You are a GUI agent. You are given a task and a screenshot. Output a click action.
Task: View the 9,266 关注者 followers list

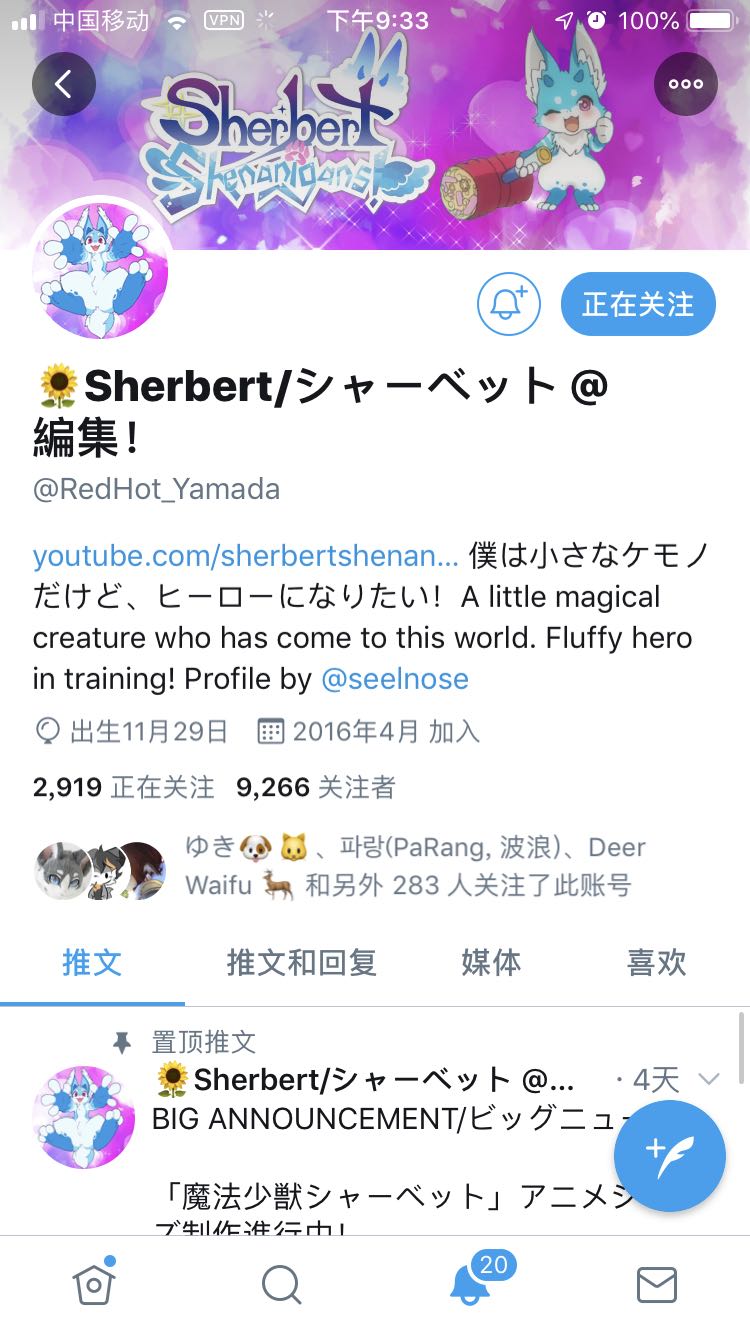(x=315, y=787)
